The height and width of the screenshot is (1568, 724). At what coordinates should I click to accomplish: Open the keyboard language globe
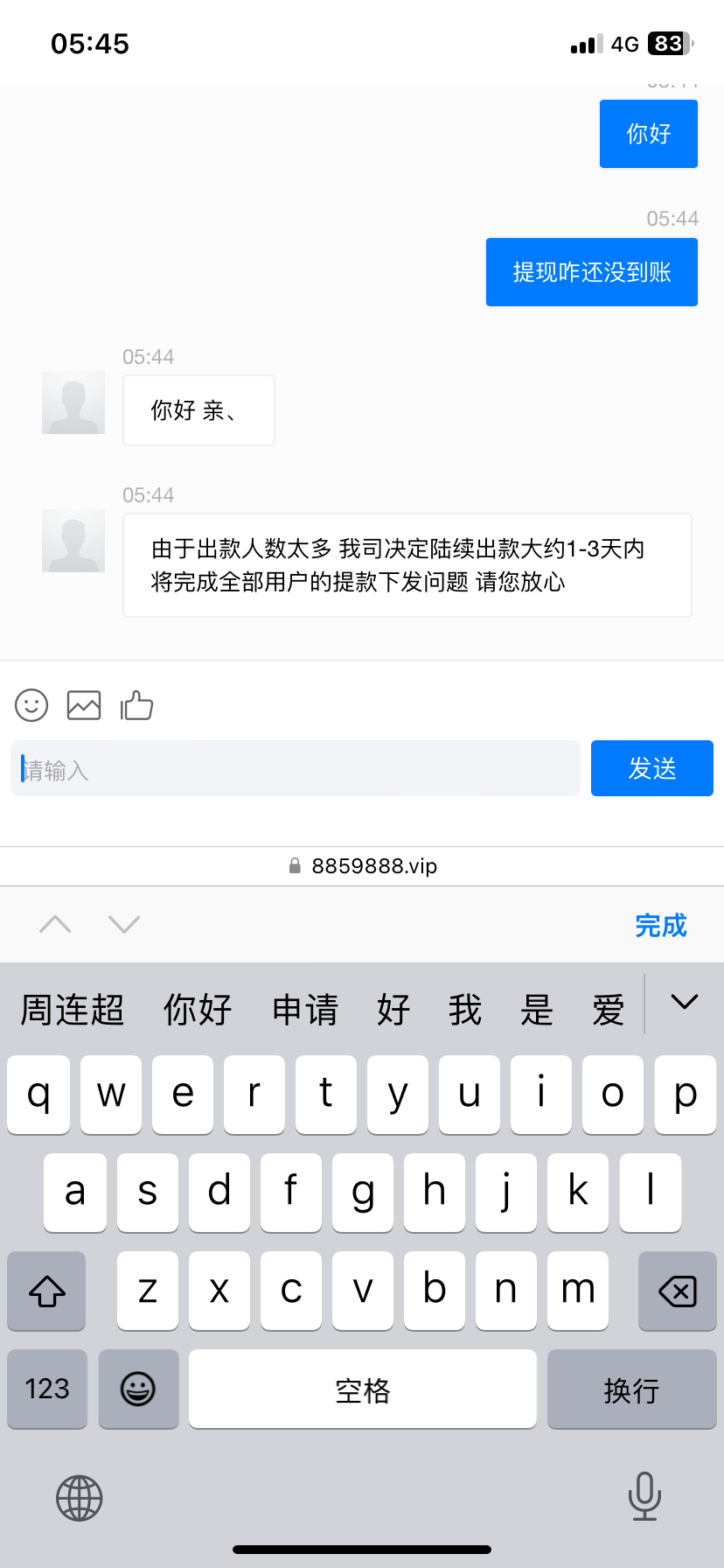[x=80, y=1498]
